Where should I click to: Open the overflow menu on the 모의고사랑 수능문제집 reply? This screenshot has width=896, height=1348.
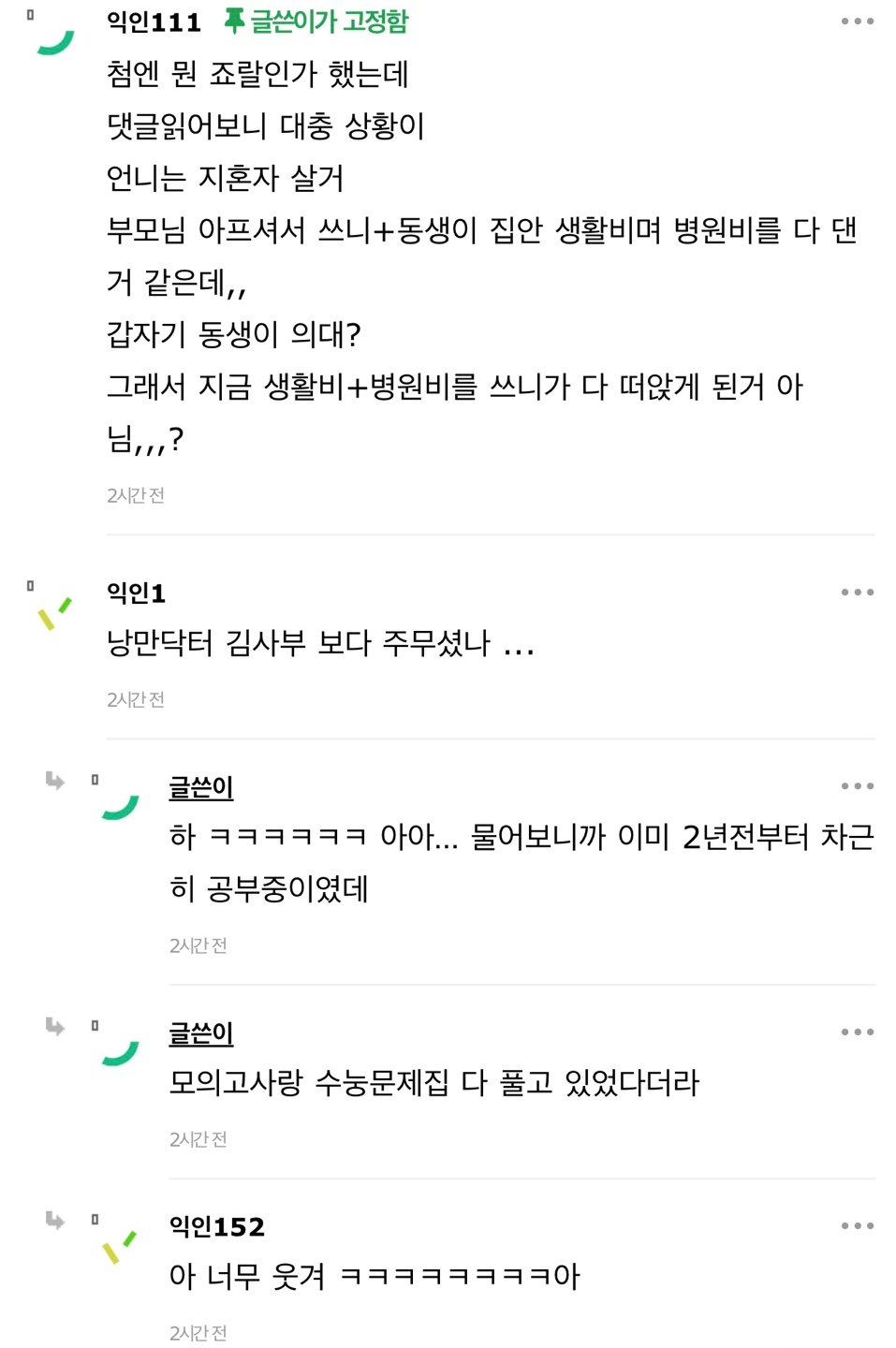click(857, 1032)
